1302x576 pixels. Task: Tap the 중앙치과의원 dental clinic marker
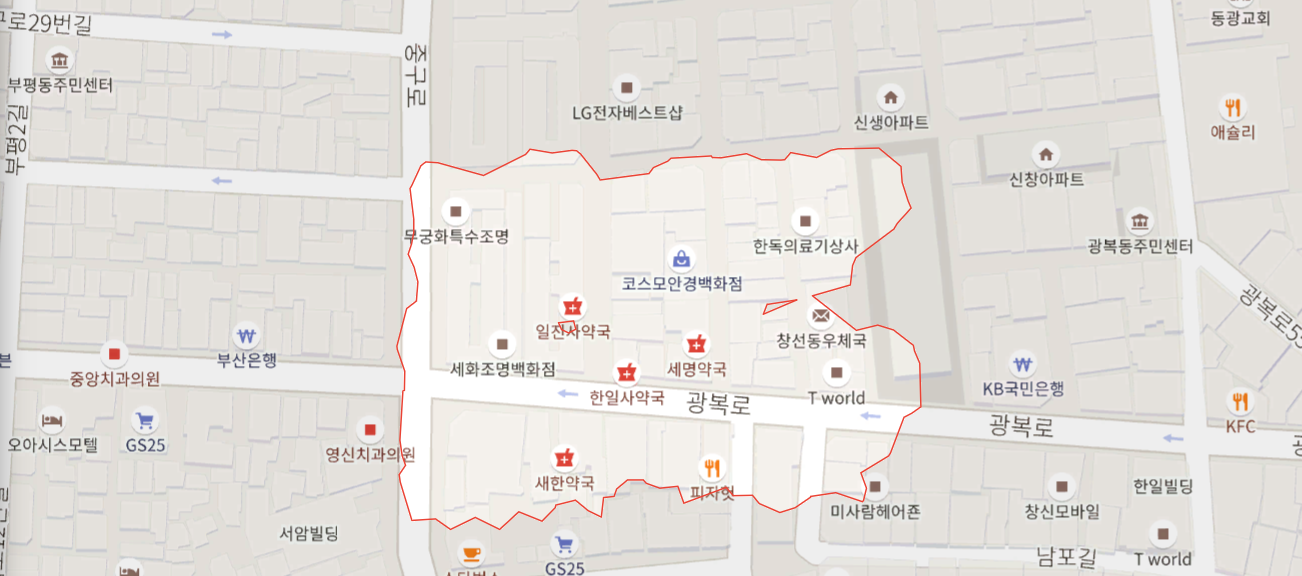click(115, 354)
